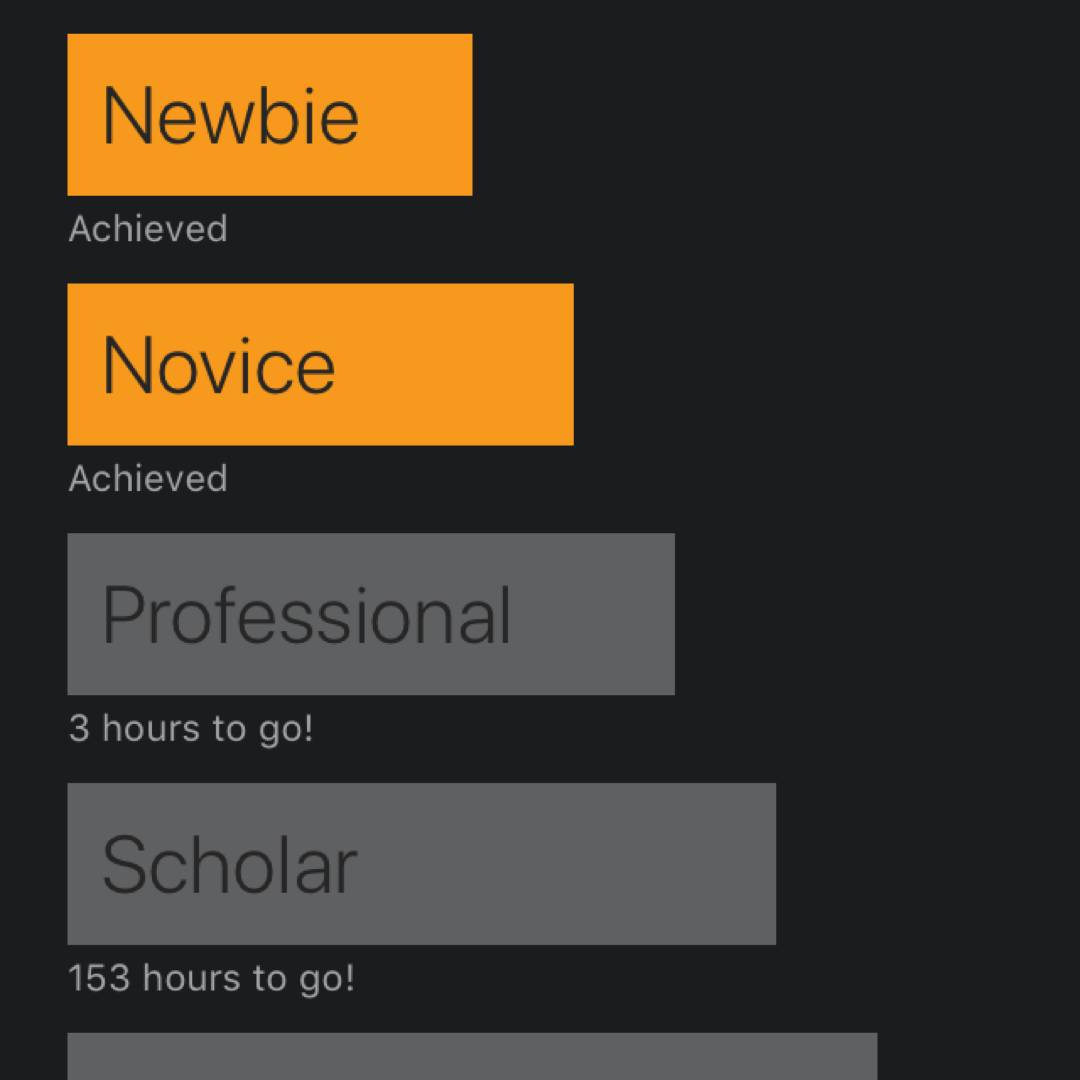Tap the Scholar level badge
Viewport: 1080px width, 1080px height.
[x=421, y=864]
